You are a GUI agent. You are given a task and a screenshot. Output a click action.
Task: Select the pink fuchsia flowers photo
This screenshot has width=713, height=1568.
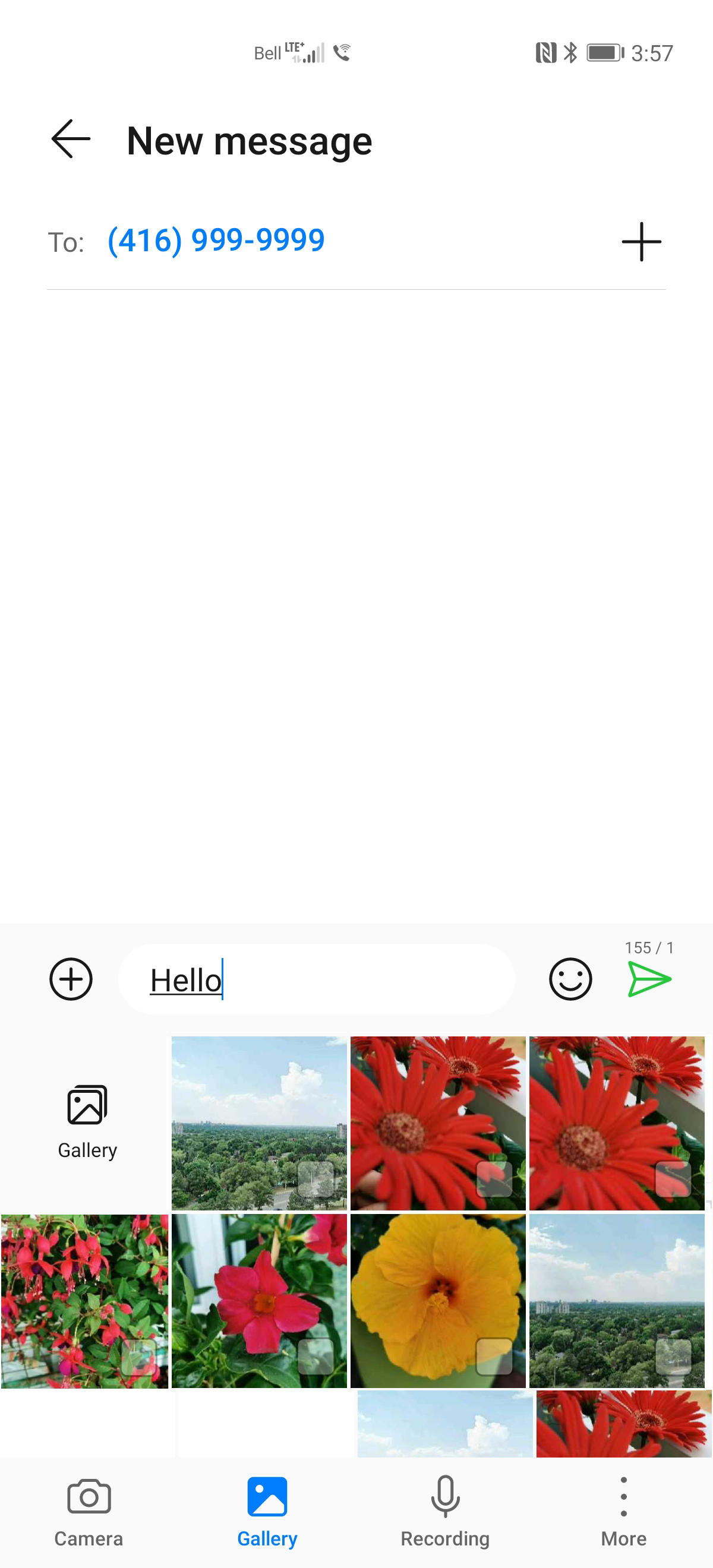pyautogui.click(x=84, y=1300)
